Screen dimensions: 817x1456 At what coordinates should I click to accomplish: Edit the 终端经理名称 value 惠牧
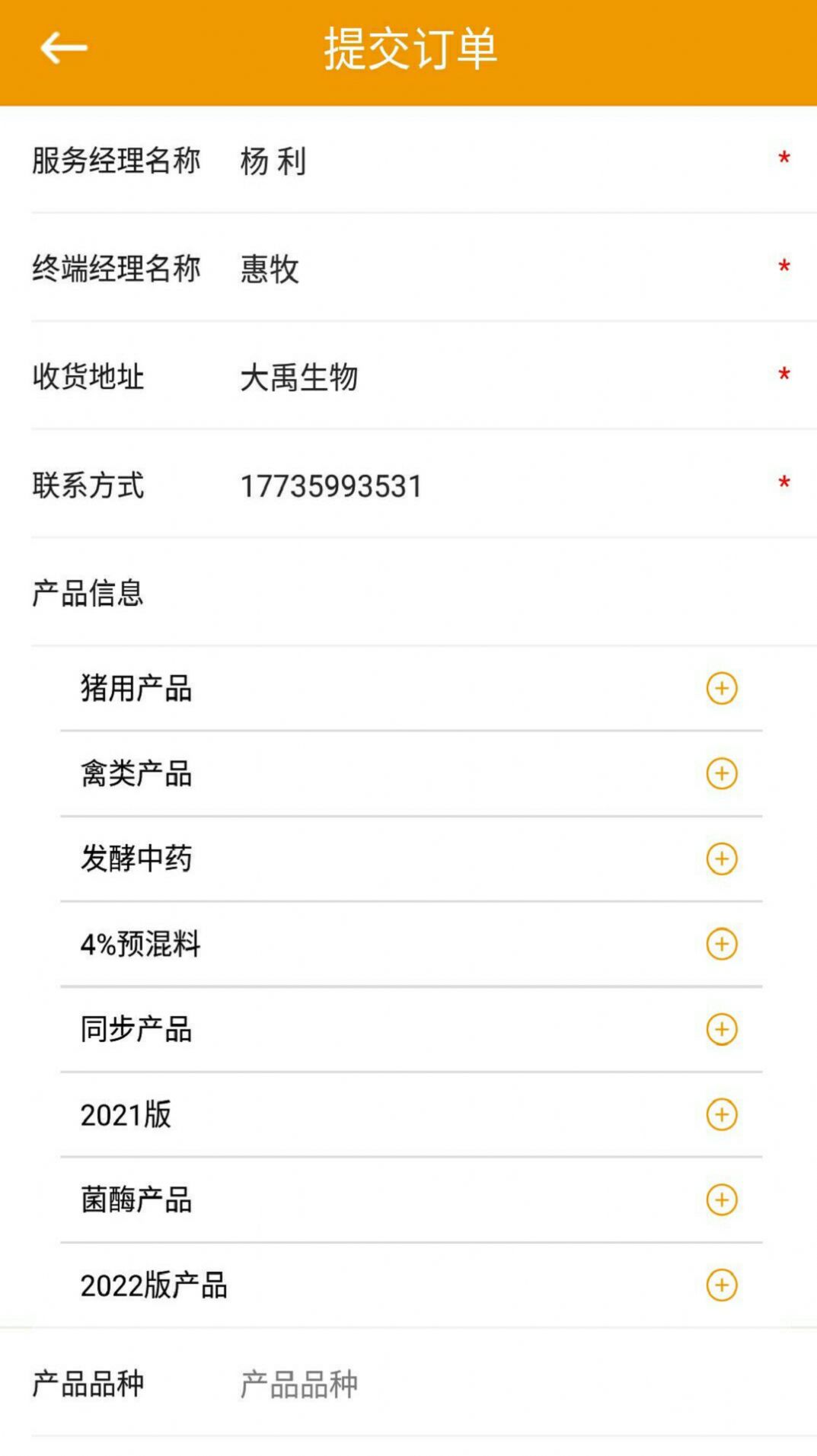point(268,270)
